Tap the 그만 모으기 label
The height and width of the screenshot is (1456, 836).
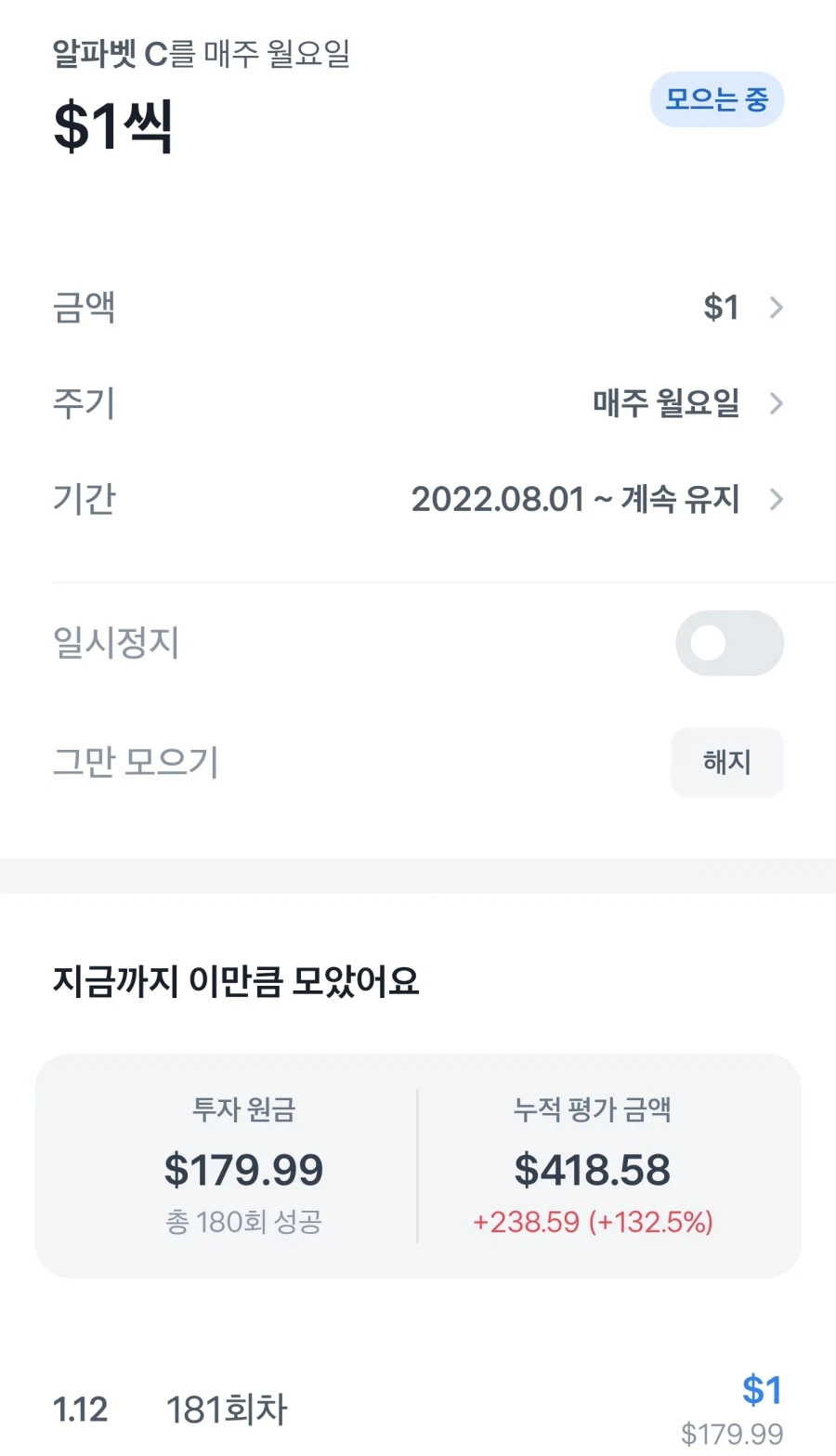point(137,762)
